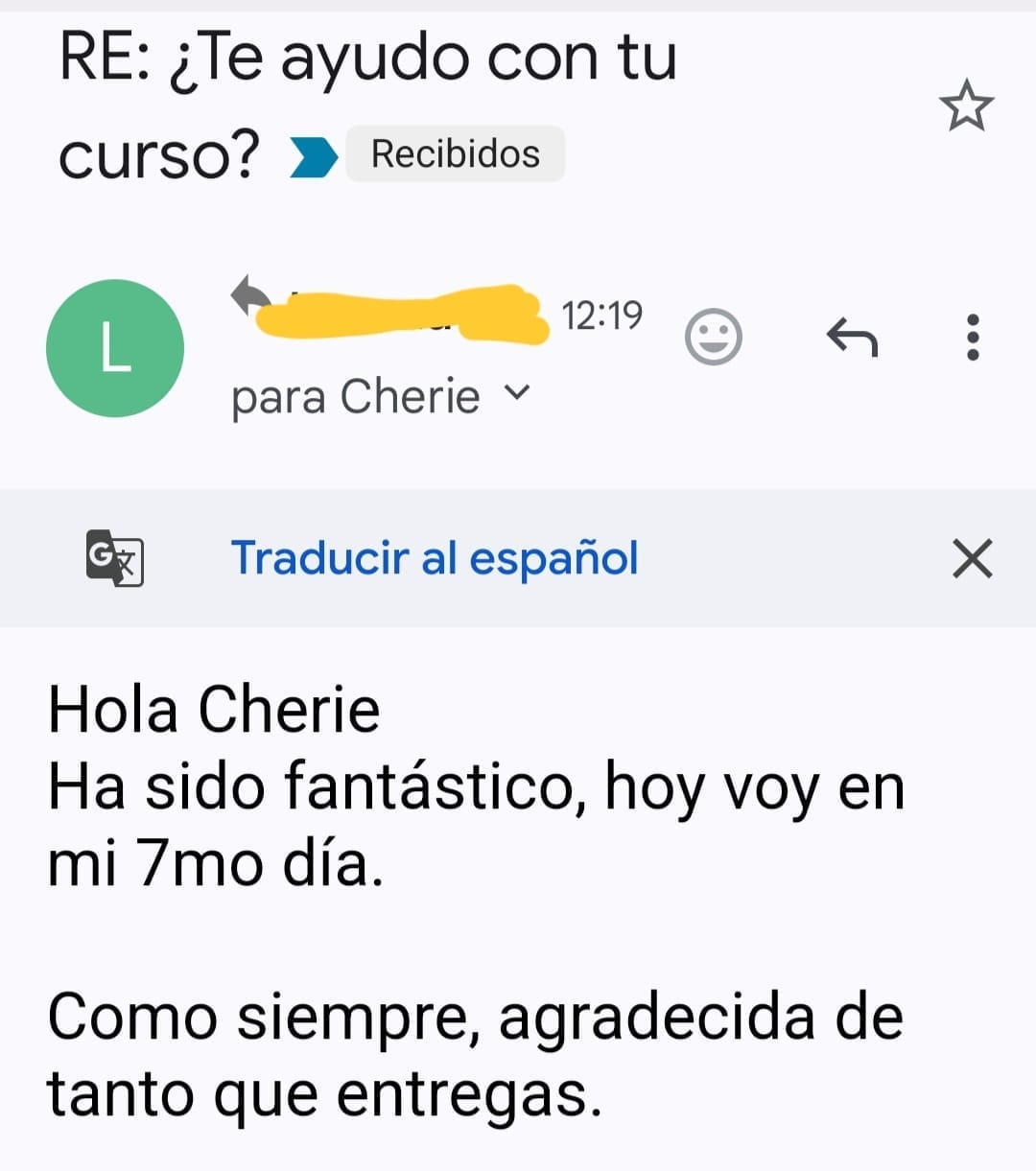This screenshot has height=1171, width=1036.
Task: Translate the message with Traducir al español
Action: pos(435,558)
